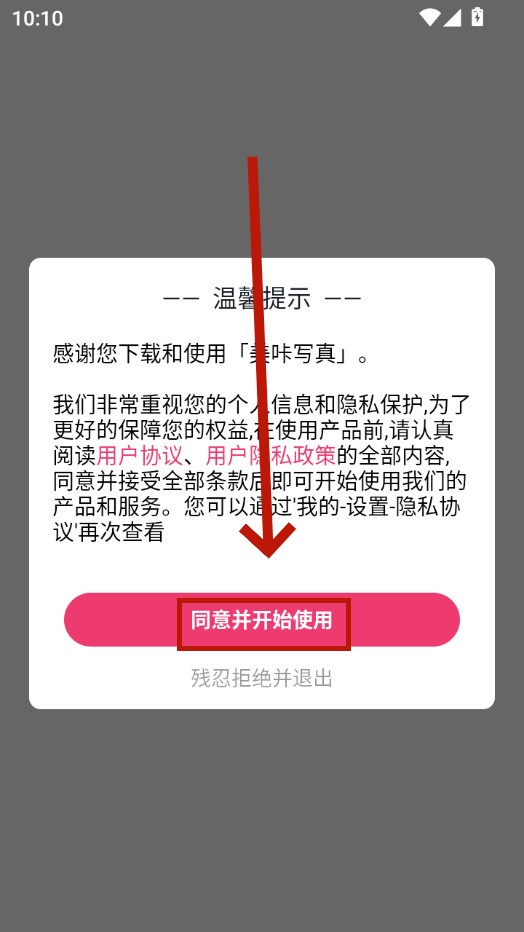Tap 同意并开始使用 to accept the terms
This screenshot has width=524, height=932.
point(261,619)
